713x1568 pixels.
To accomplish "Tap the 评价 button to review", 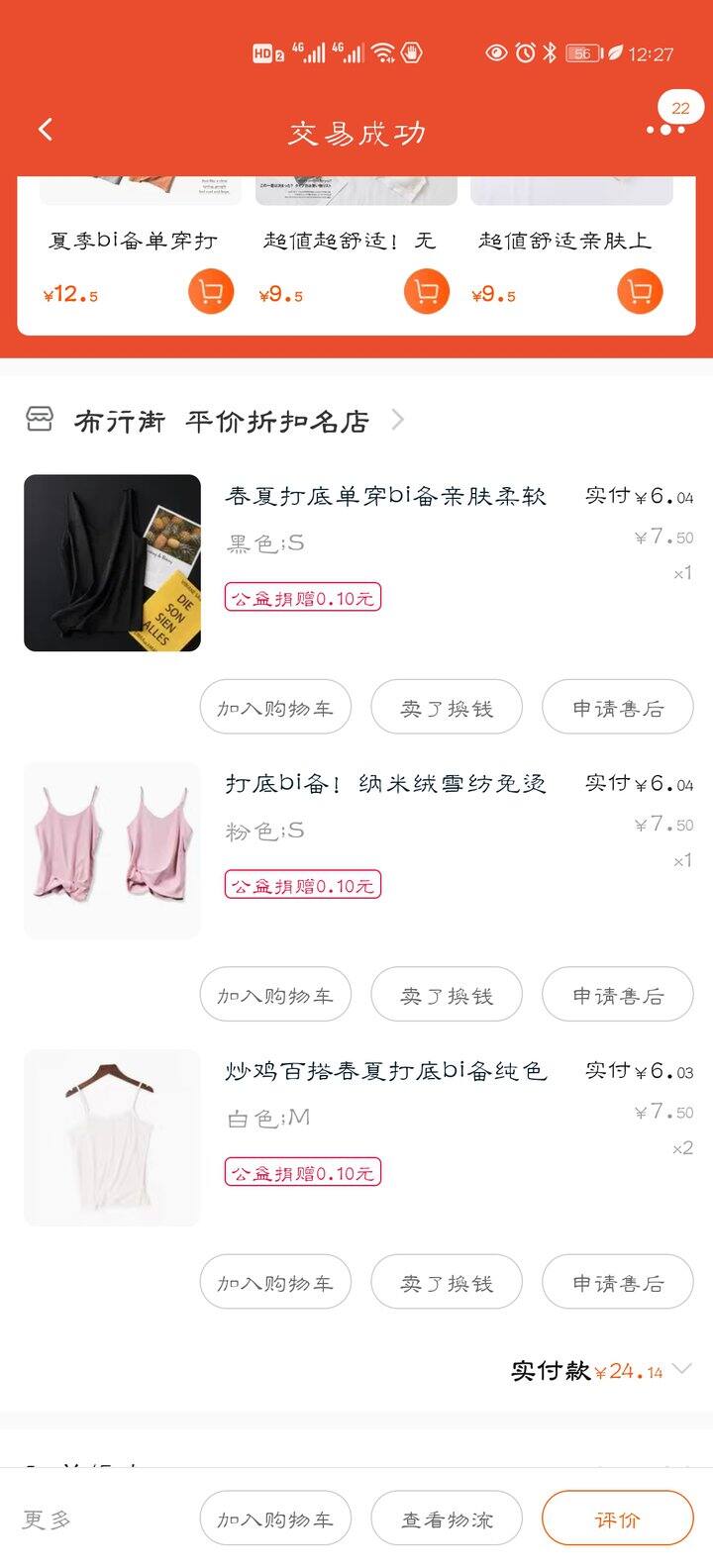I will [x=618, y=1519].
